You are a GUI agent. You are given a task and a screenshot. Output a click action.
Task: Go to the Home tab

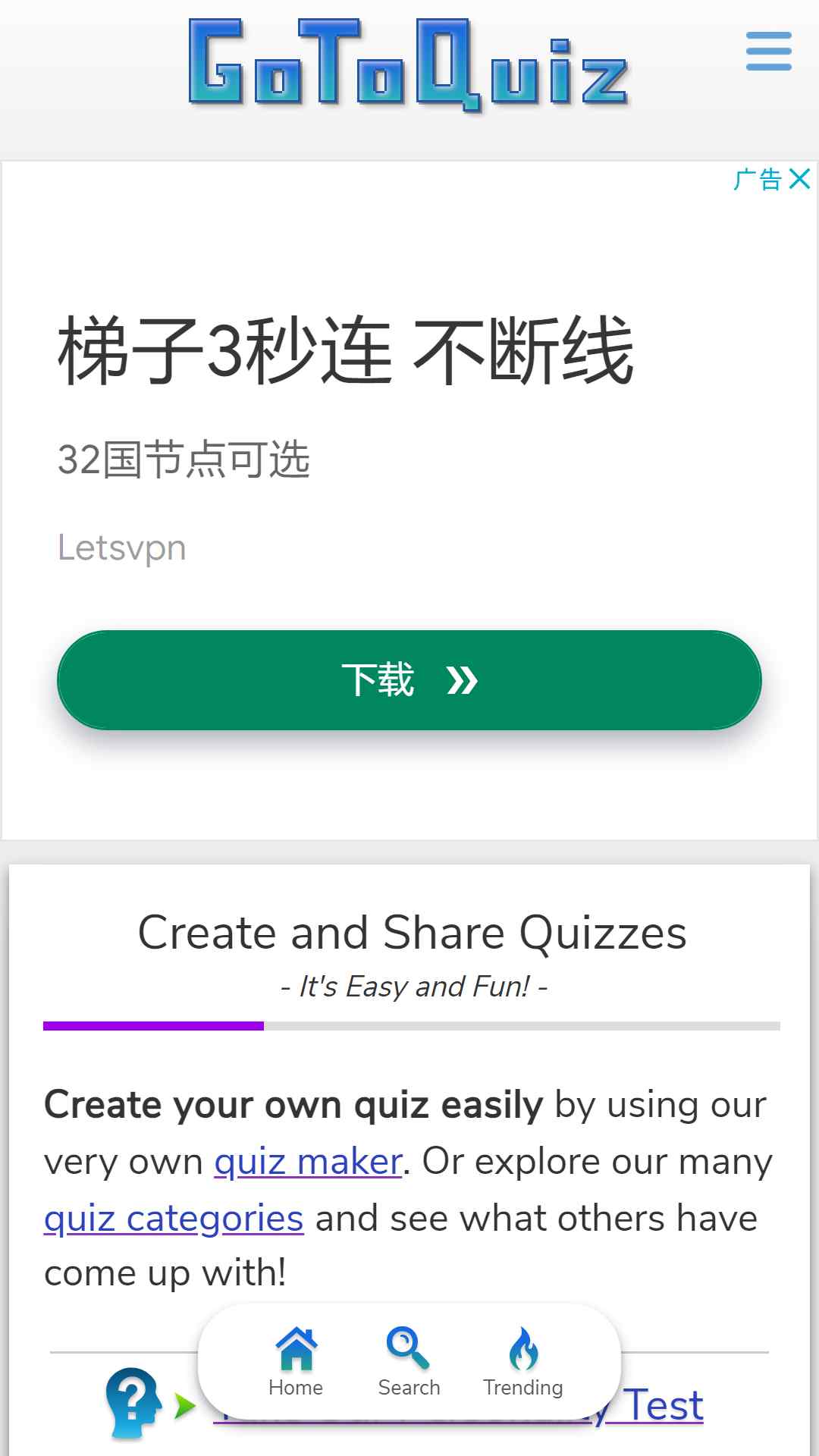coord(296,1362)
